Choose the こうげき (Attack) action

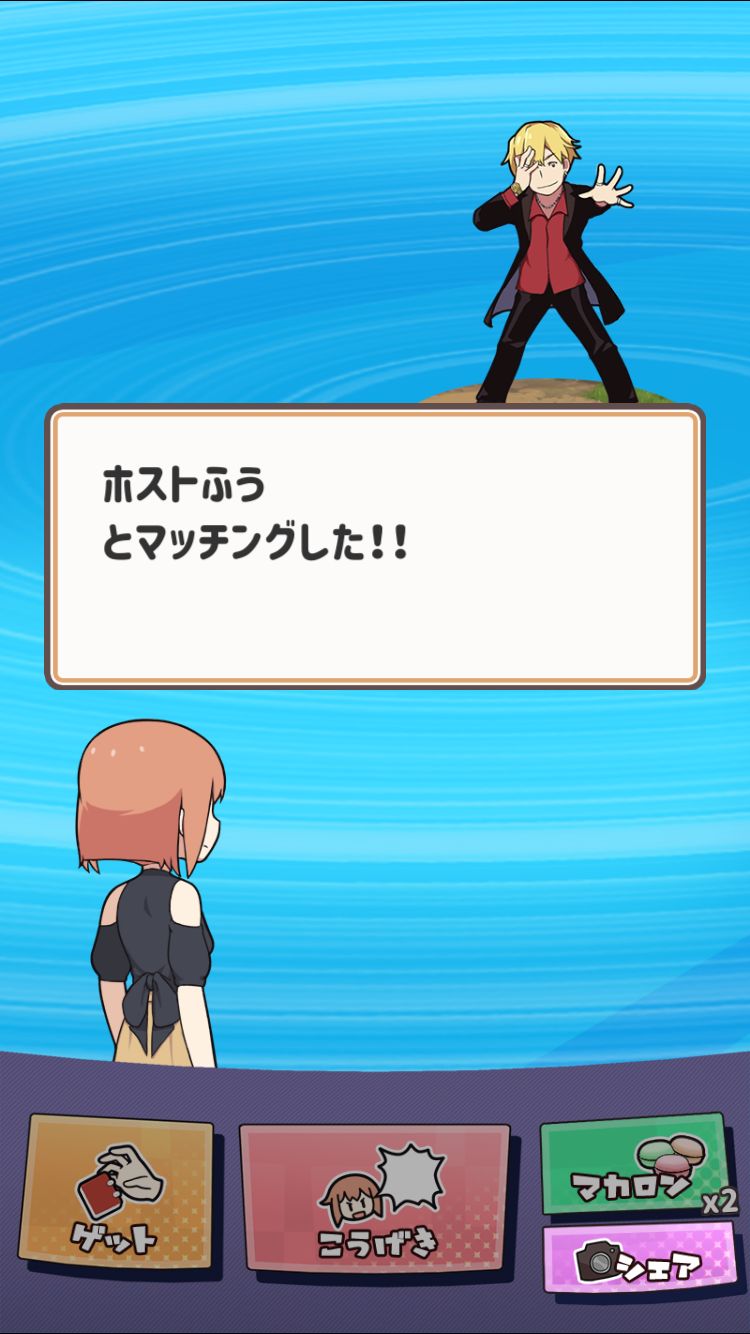[375, 1198]
